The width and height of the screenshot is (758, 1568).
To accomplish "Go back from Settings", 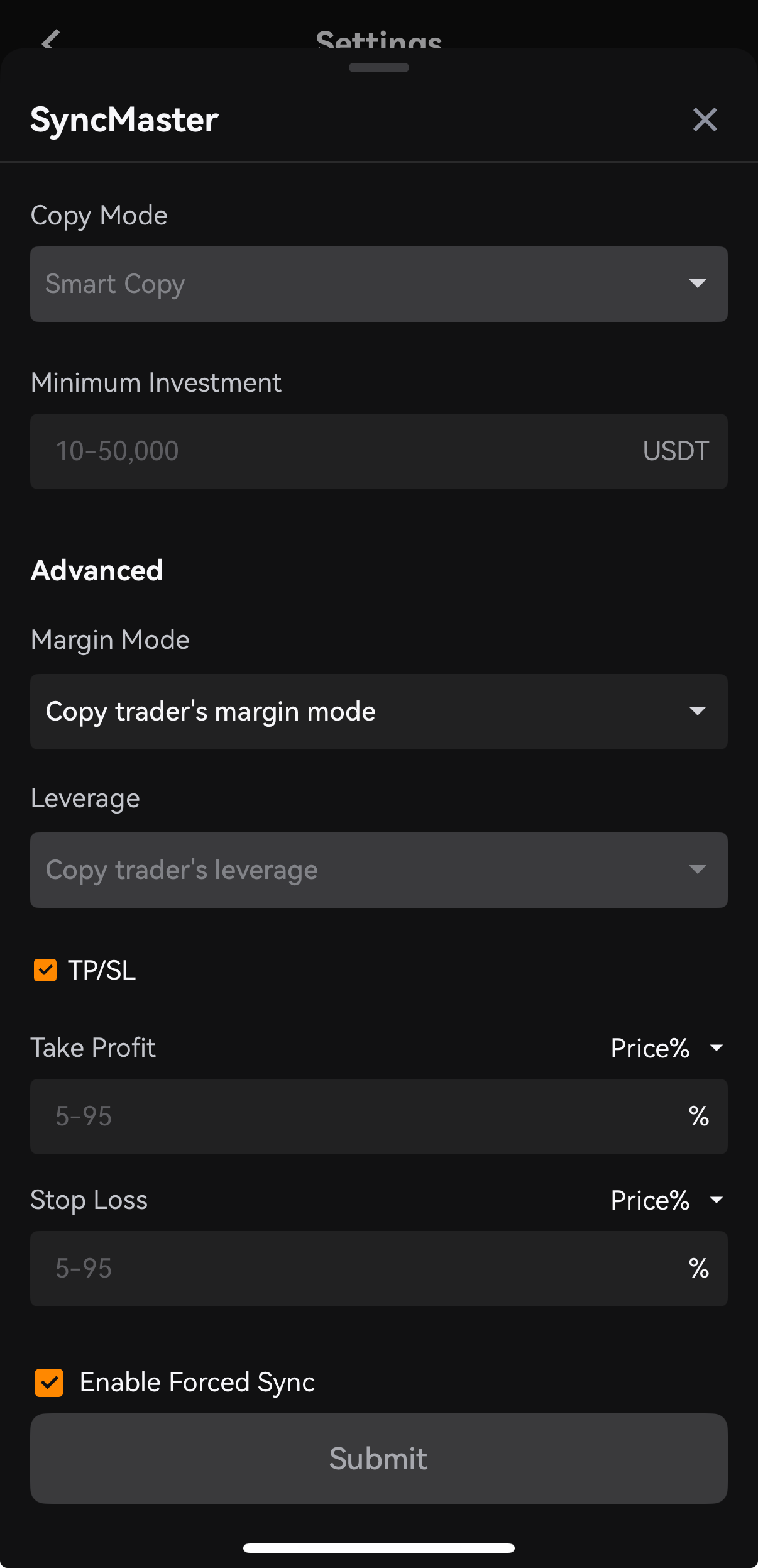I will (x=50, y=39).
